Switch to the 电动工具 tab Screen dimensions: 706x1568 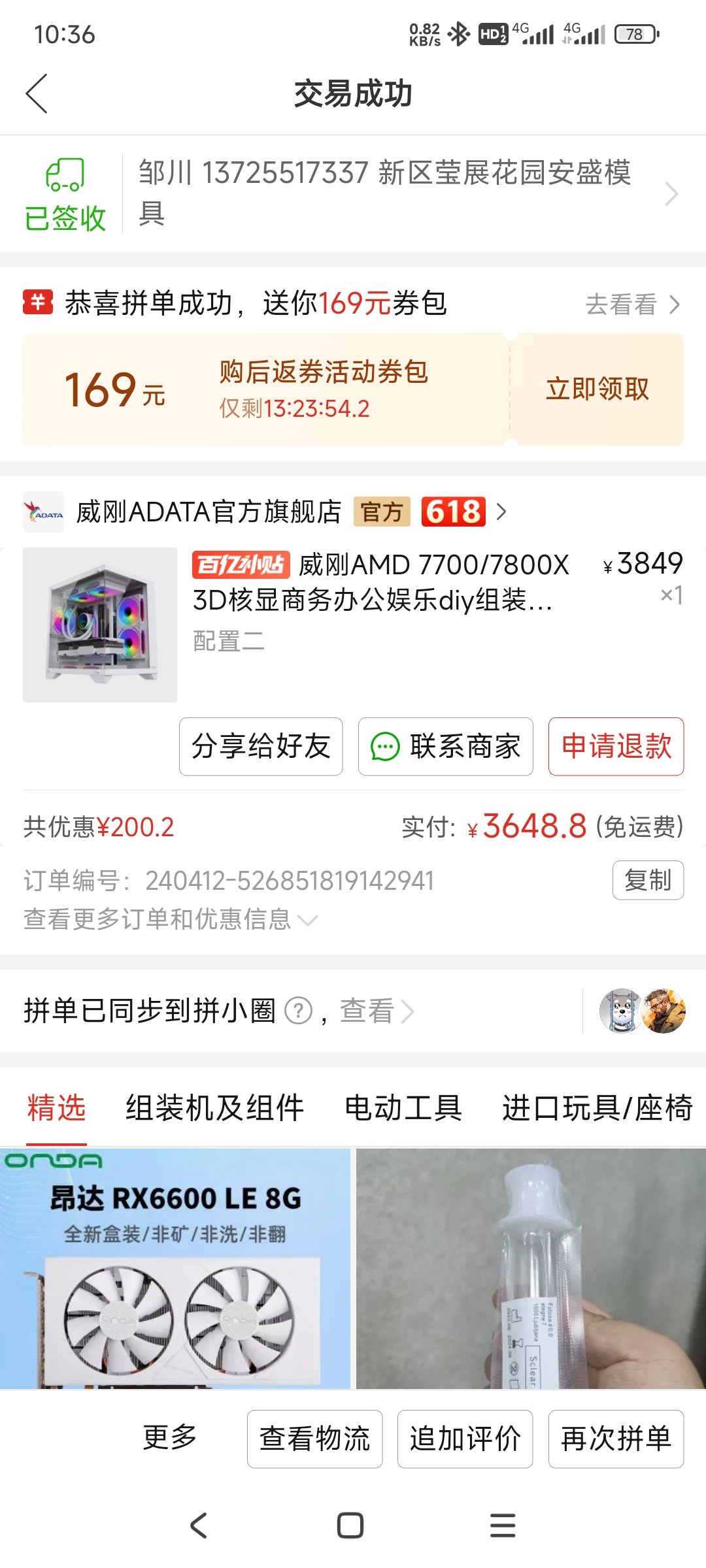coord(403,1108)
